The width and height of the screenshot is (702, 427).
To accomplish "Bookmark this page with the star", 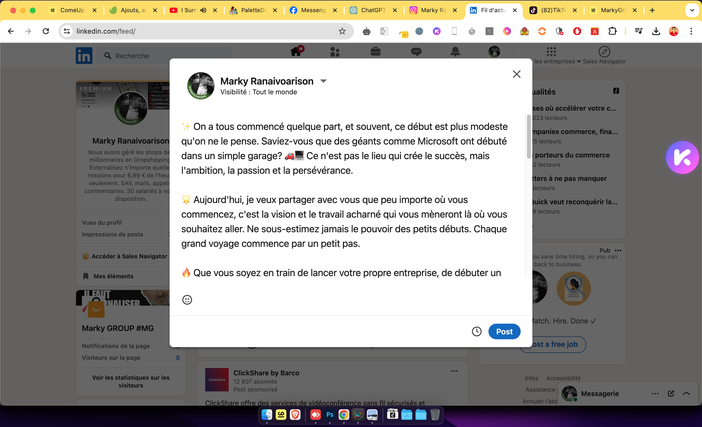I will tap(342, 31).
